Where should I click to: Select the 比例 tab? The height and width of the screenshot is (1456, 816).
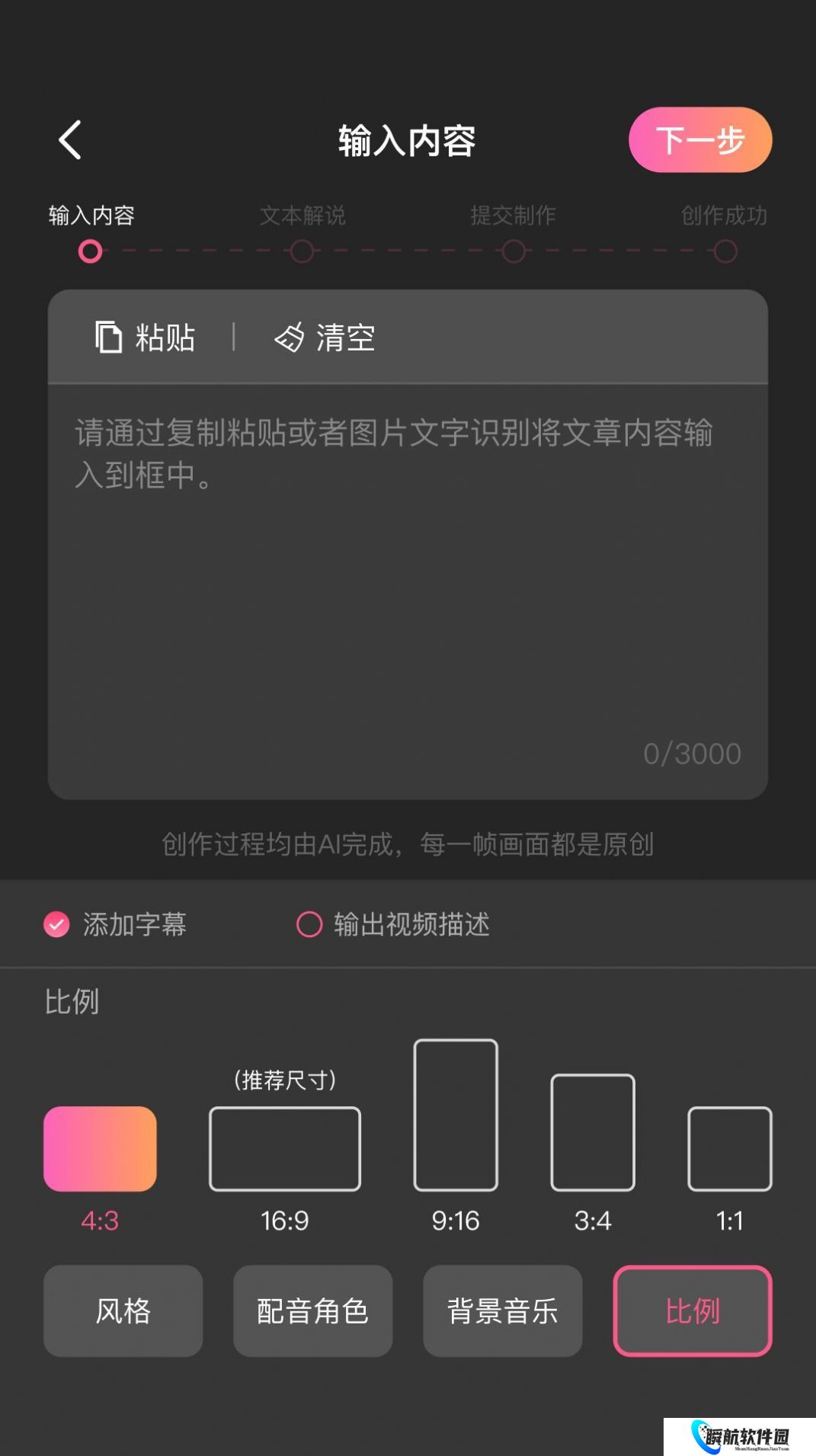point(692,1310)
